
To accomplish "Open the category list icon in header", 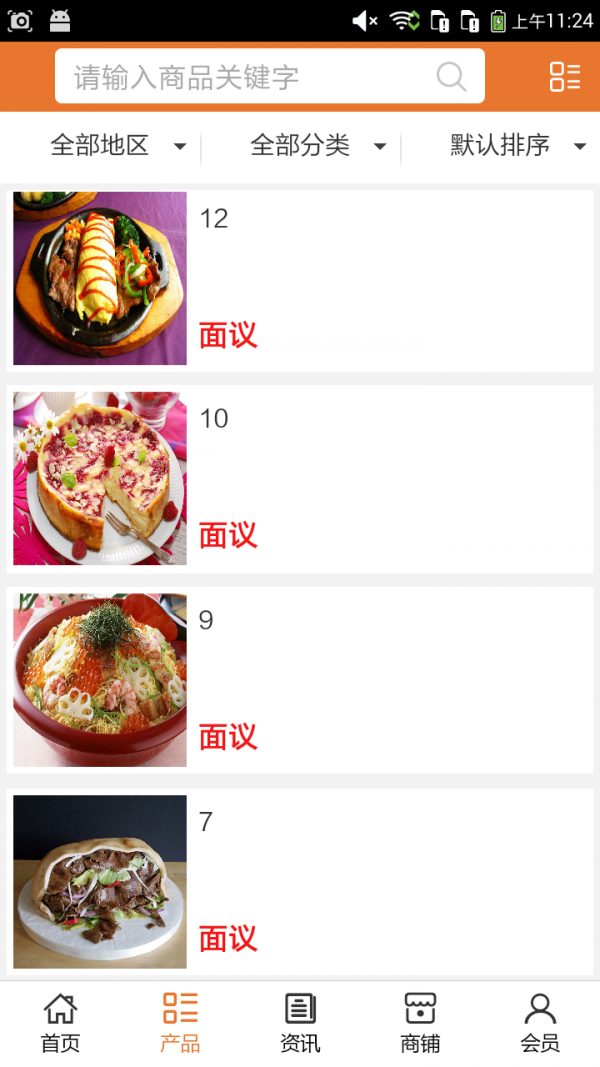I will click(564, 77).
